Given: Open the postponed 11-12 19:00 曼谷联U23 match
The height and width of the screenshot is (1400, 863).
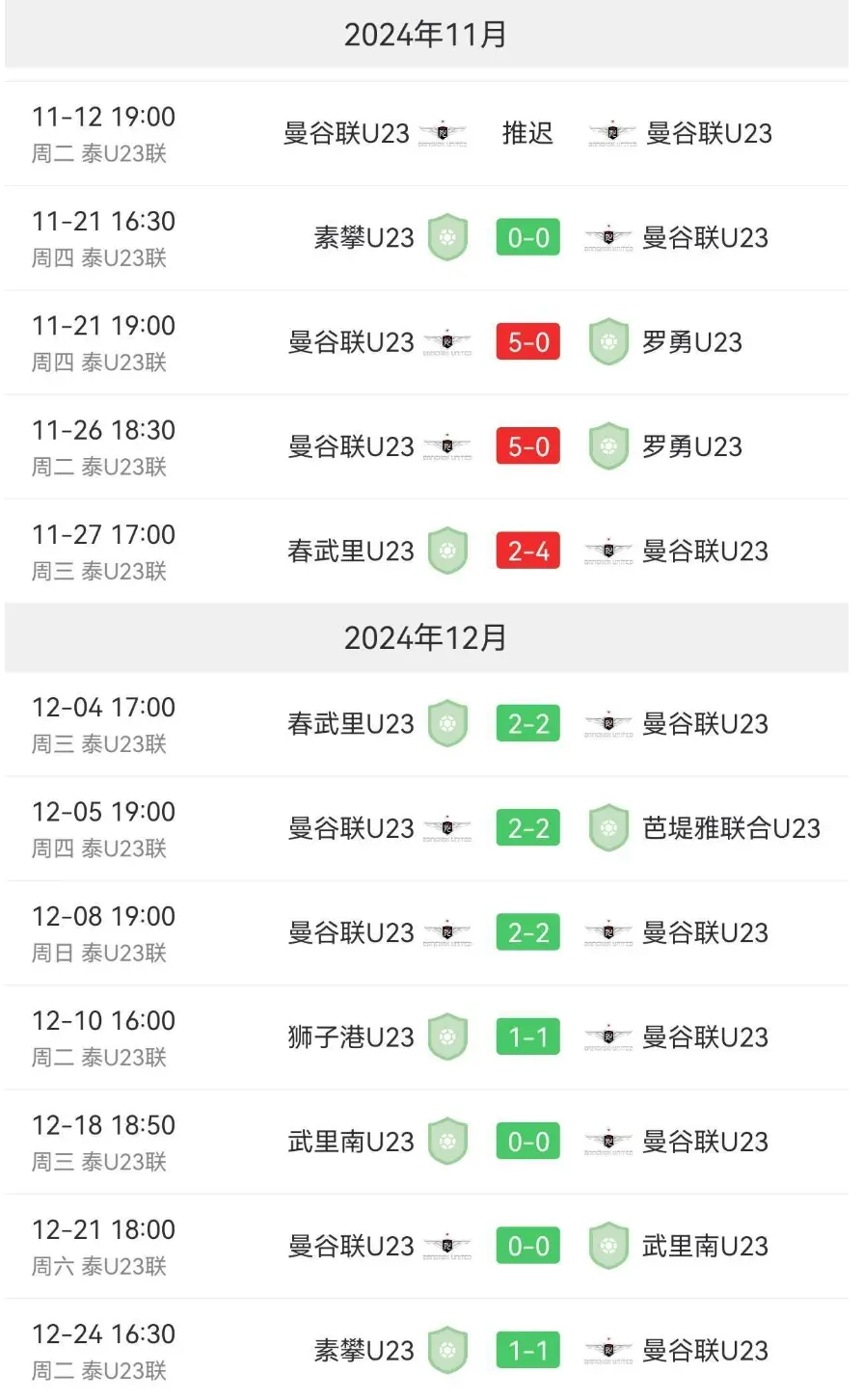Looking at the screenshot, I should (426, 133).
